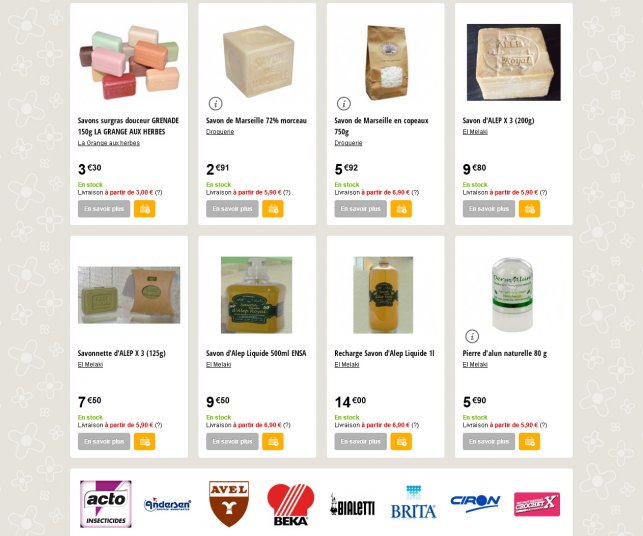
Task: Add Savons surgras GRENADE to cart
Action: pos(145,209)
